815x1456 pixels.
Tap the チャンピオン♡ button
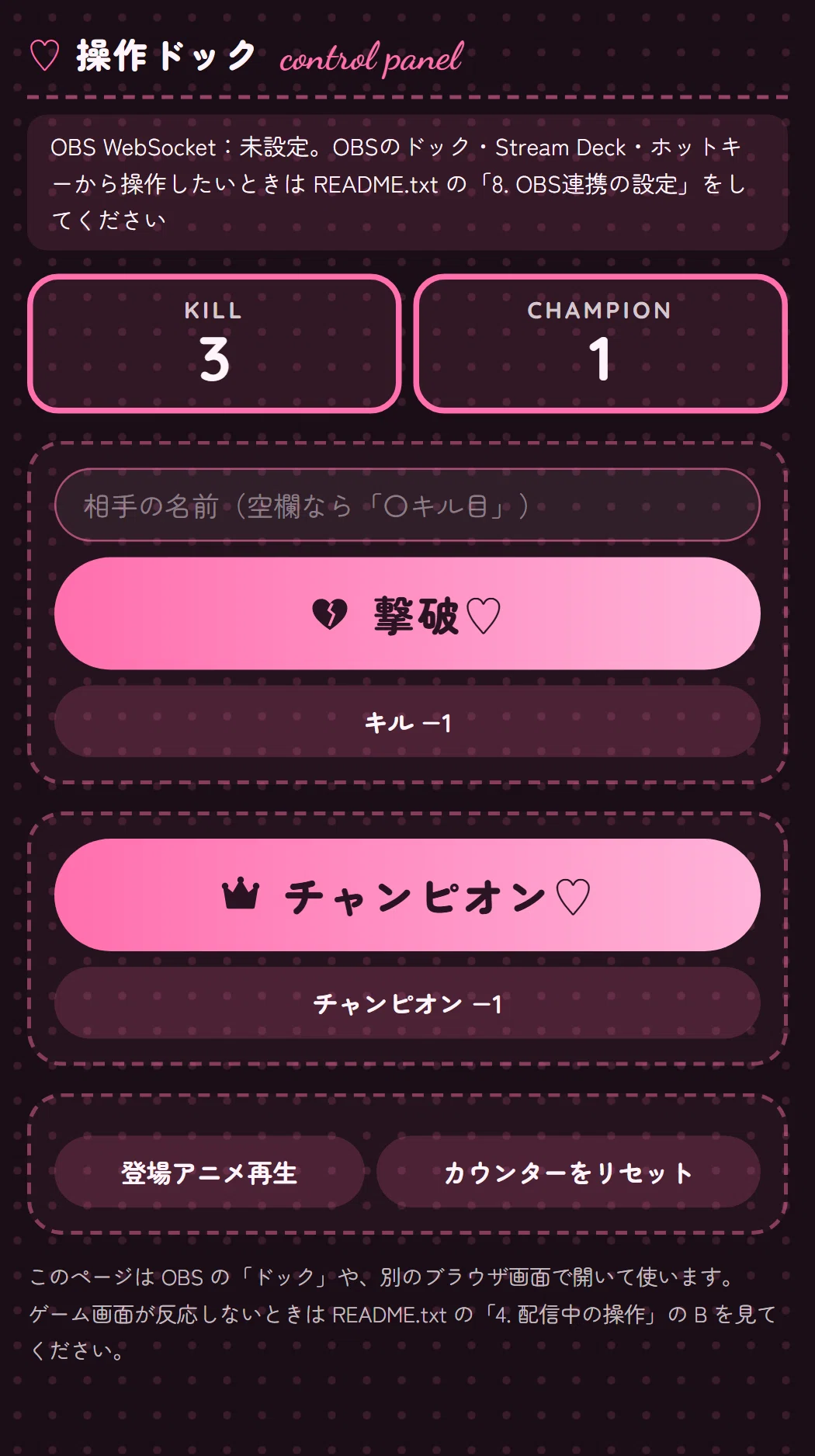[x=407, y=895]
